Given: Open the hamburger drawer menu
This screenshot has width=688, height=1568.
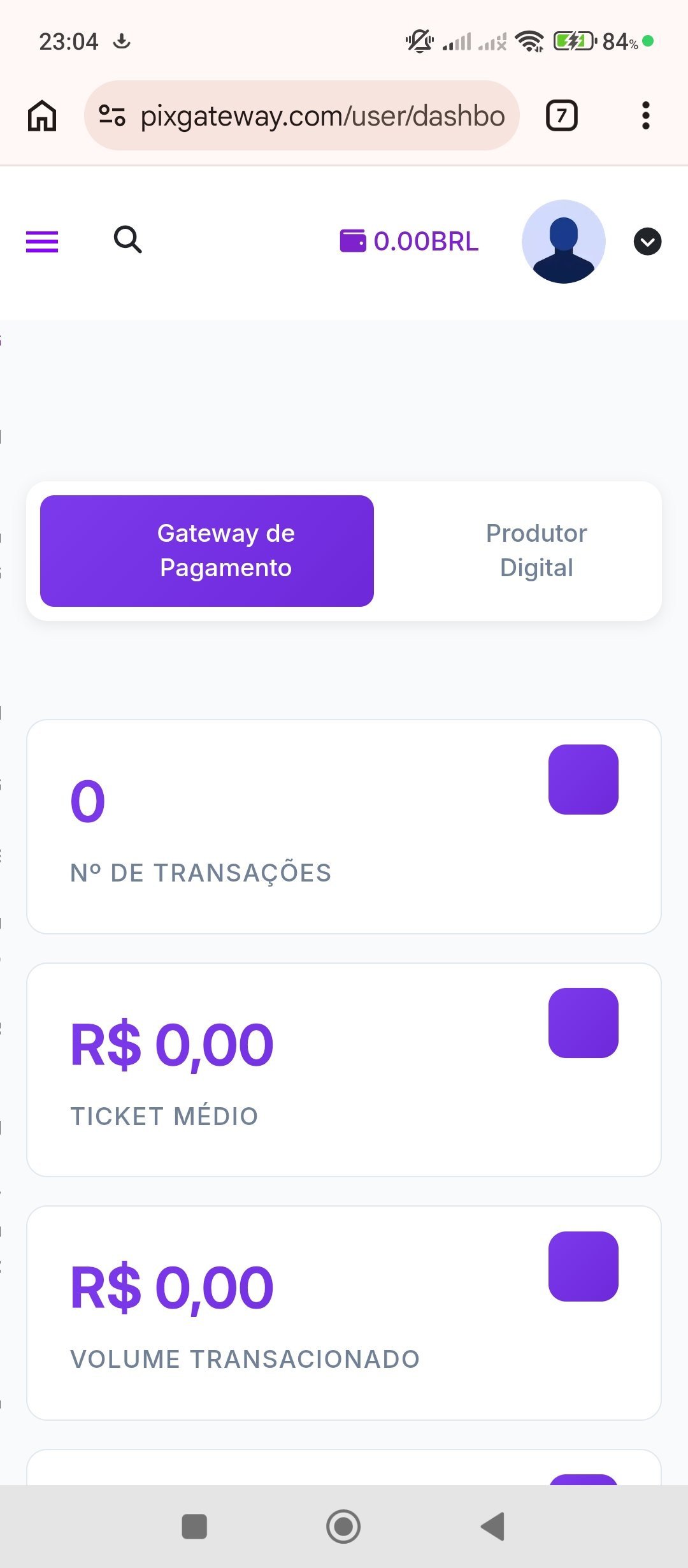Looking at the screenshot, I should point(42,242).
